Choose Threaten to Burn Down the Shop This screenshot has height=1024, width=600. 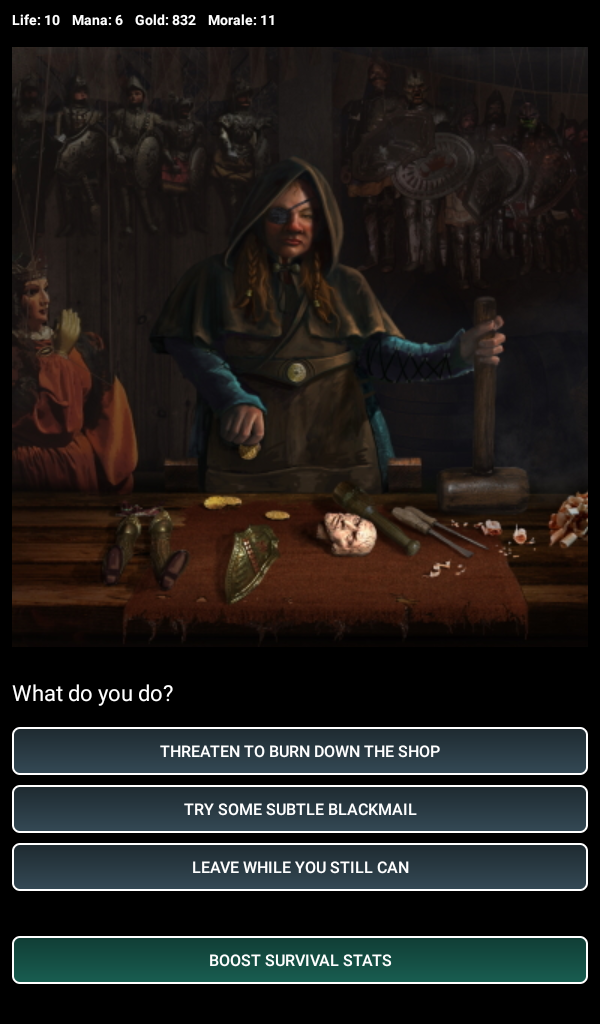point(300,751)
